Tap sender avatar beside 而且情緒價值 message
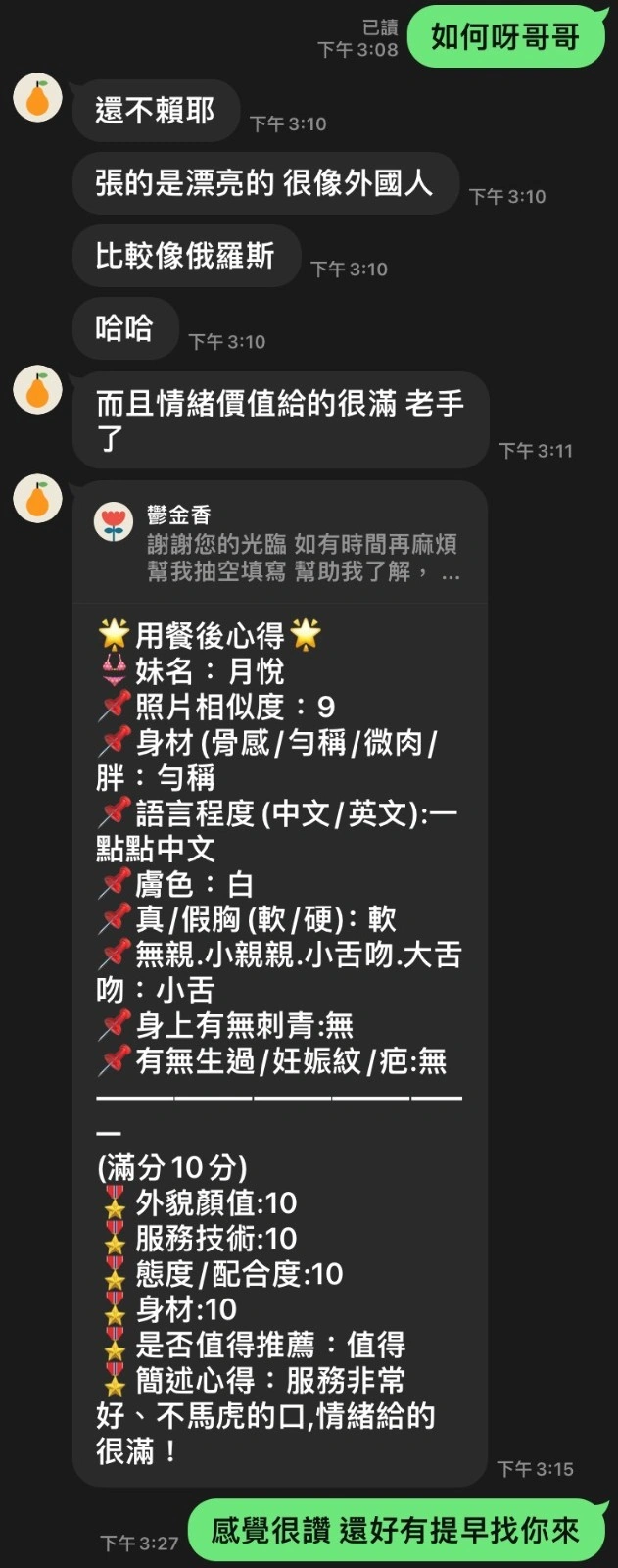Image resolution: width=618 pixels, height=1568 pixels. coord(37,390)
